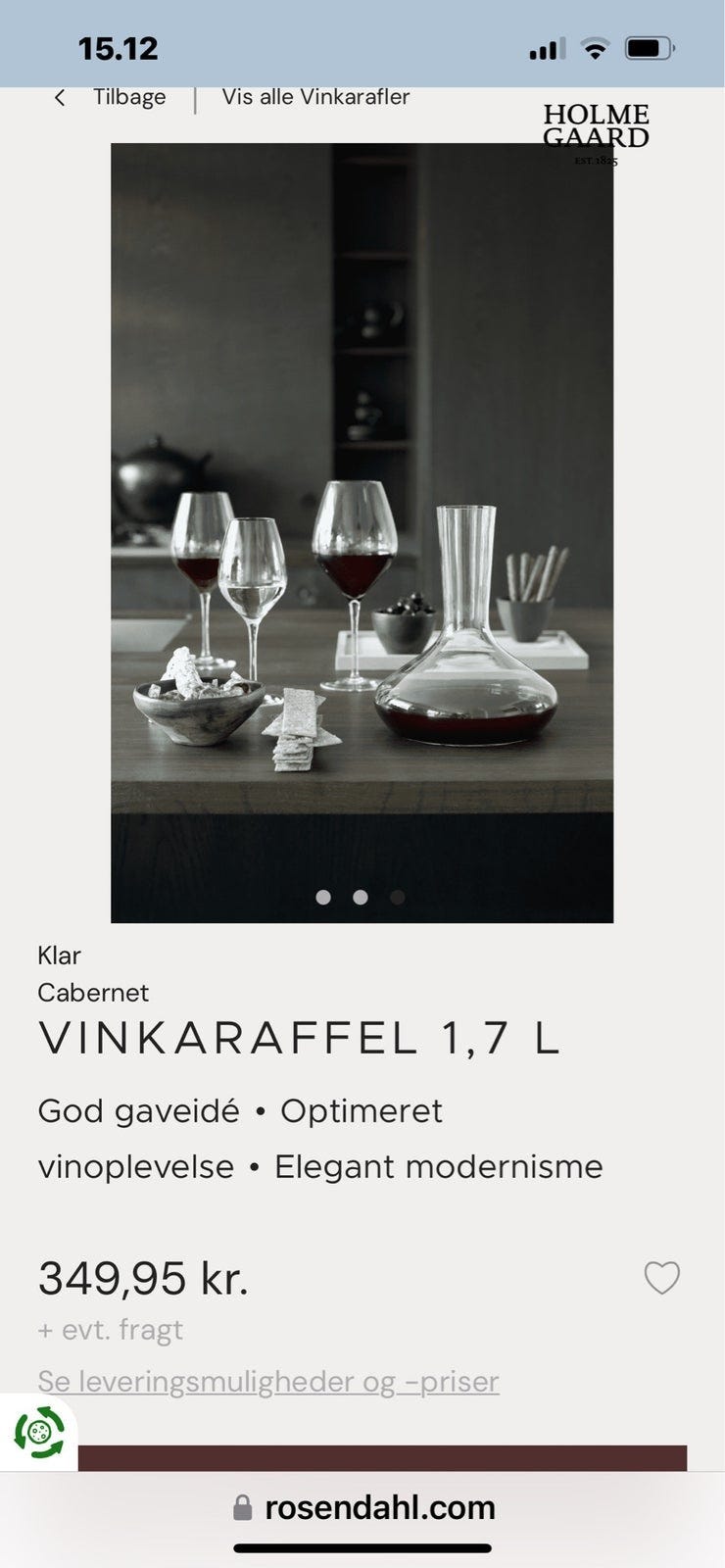Viewport: 725px width, 1568px height.
Task: Tap the cellular signal bars
Action: (549, 45)
